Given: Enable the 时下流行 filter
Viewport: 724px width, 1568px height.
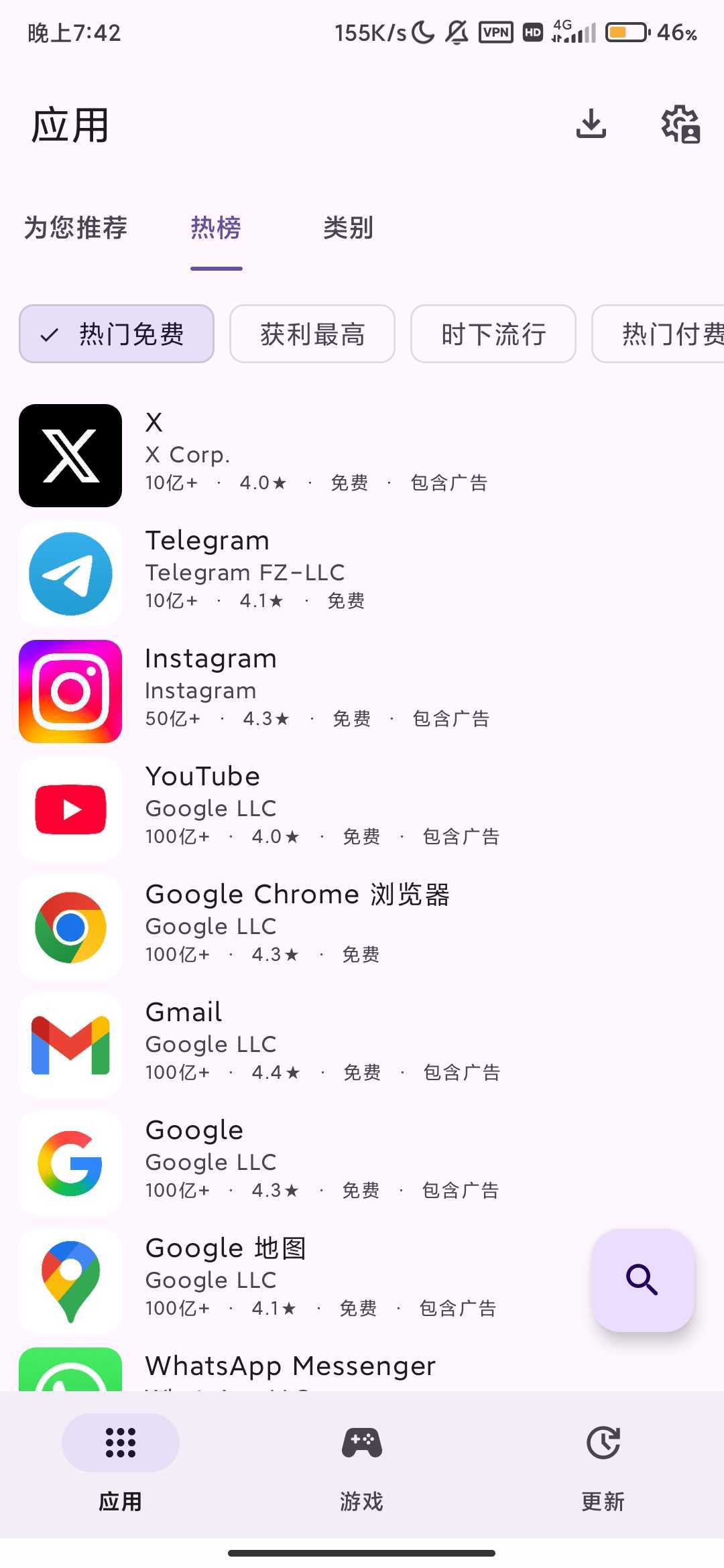Looking at the screenshot, I should (493, 334).
